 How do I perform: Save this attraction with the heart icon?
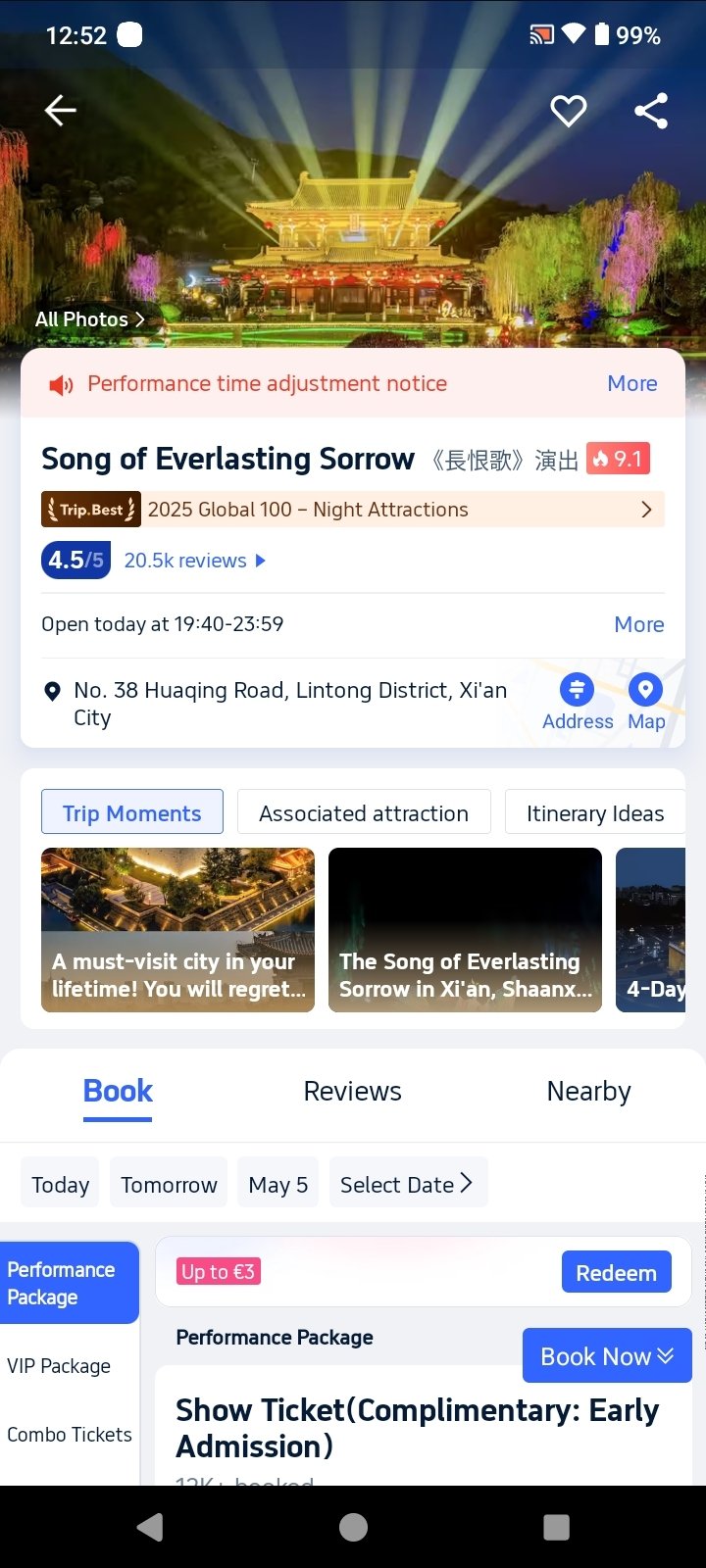(x=569, y=111)
